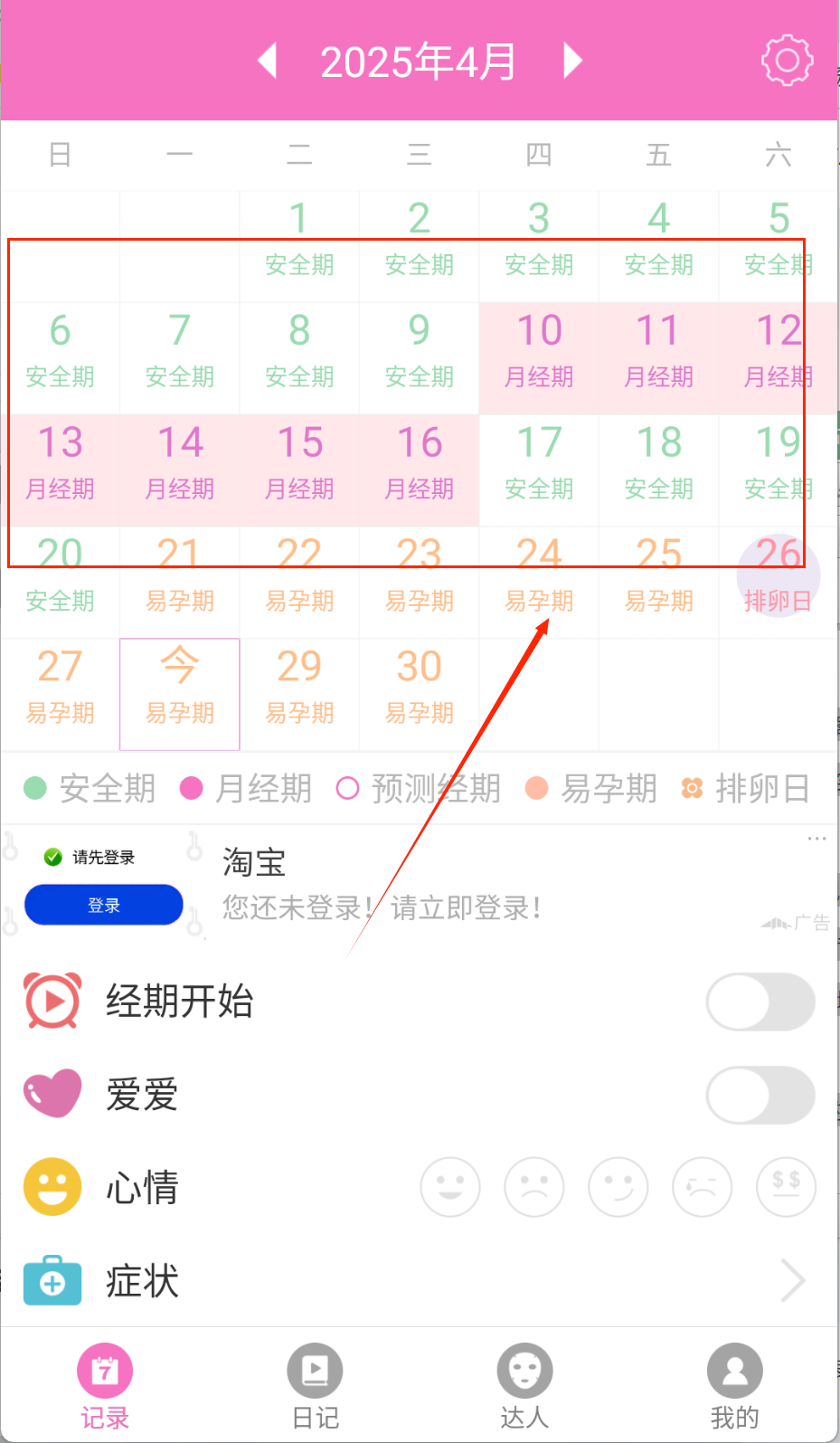840x1443 pixels.
Task: Choose the first happy mood face
Action: [x=450, y=1187]
